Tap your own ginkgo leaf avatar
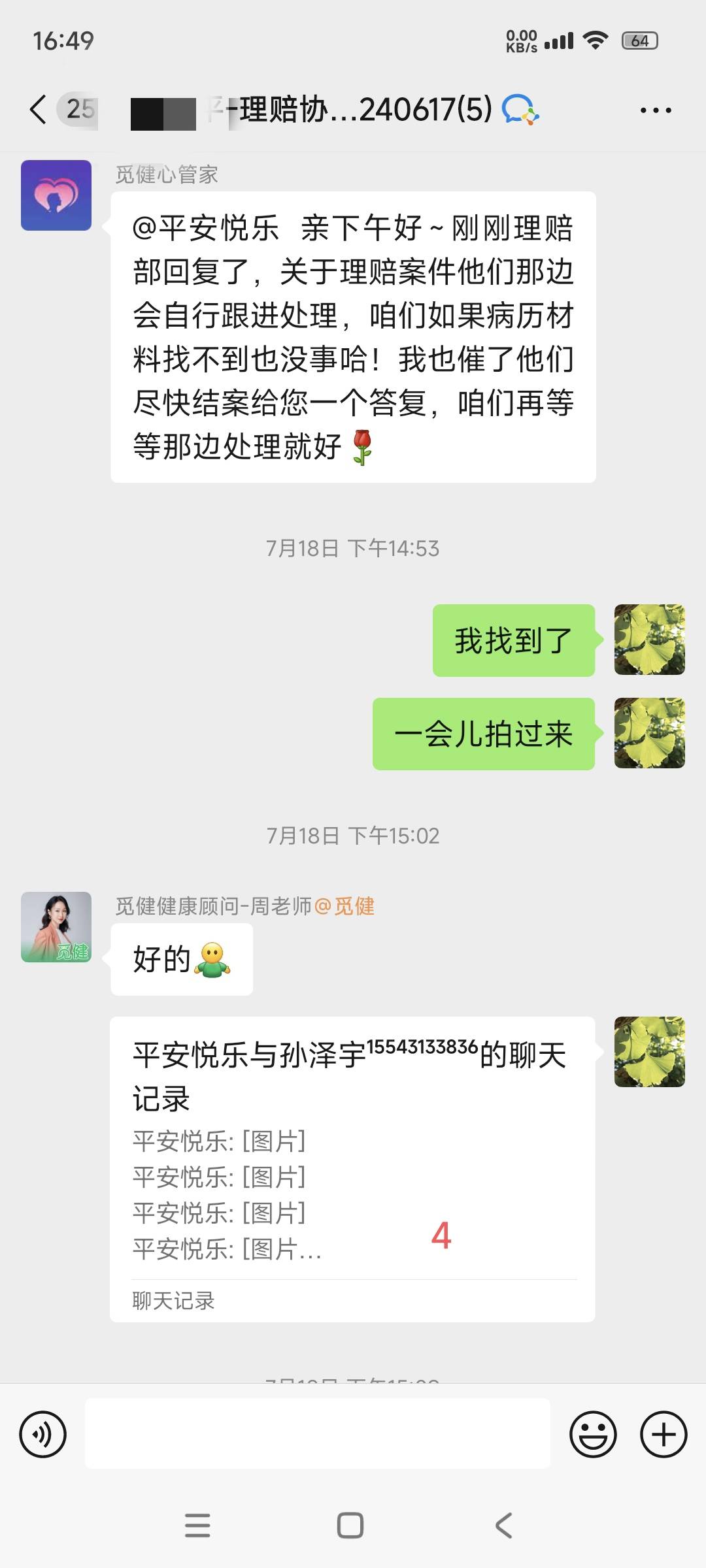Image resolution: width=706 pixels, height=1568 pixels. (x=649, y=640)
